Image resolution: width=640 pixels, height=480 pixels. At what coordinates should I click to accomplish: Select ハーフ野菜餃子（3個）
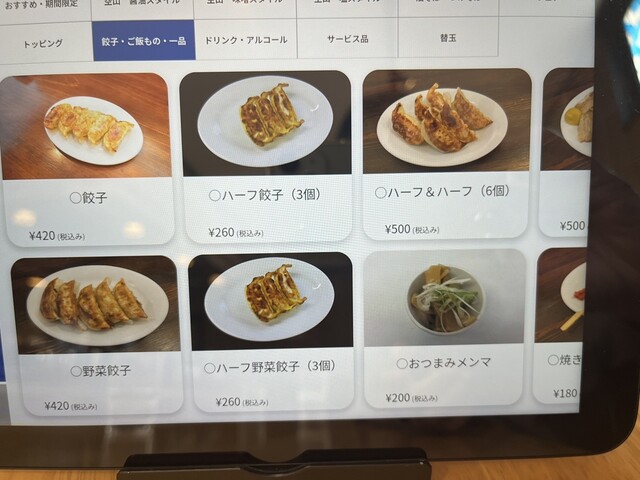point(271,330)
